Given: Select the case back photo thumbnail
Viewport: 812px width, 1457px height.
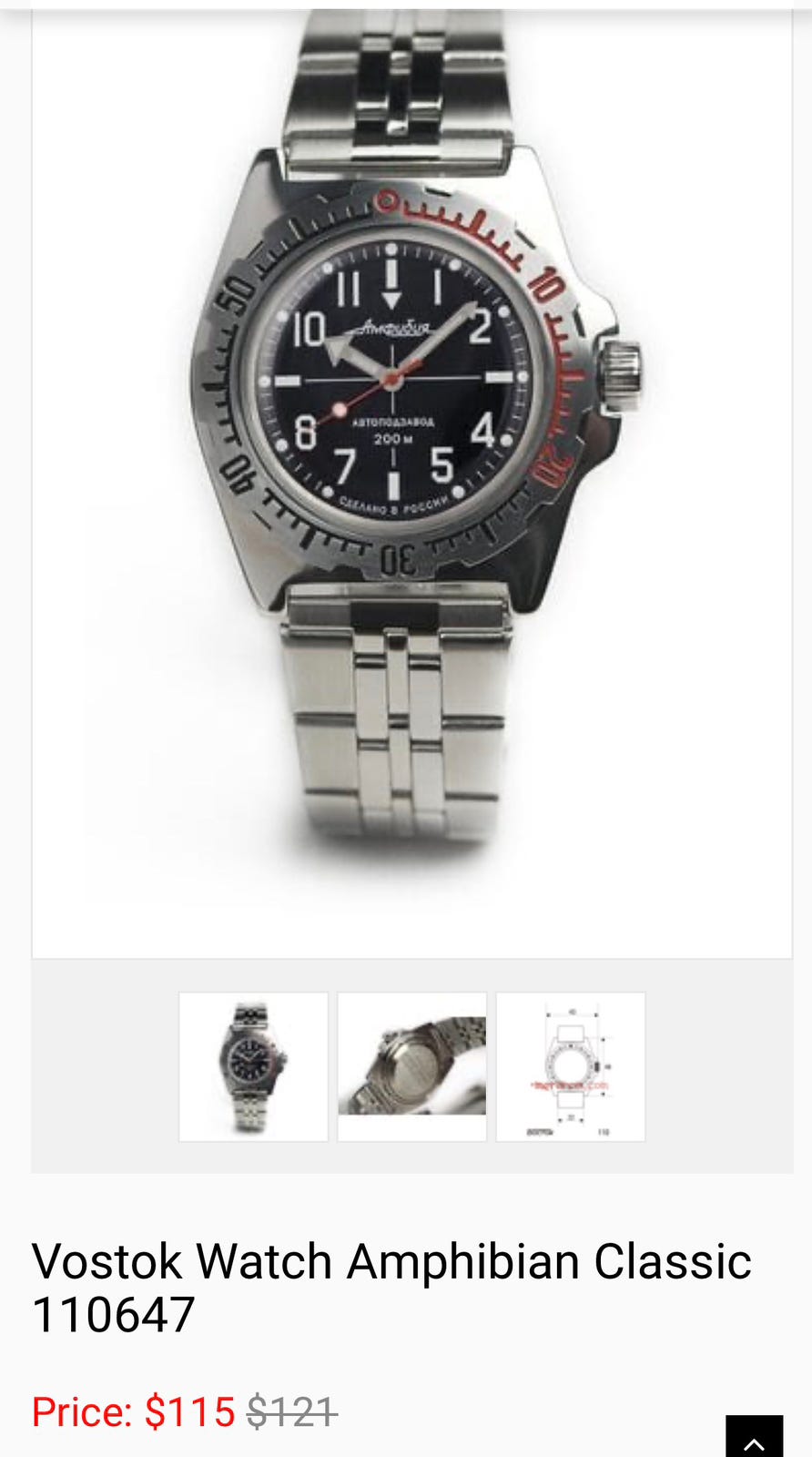Looking at the screenshot, I should pos(412,1066).
